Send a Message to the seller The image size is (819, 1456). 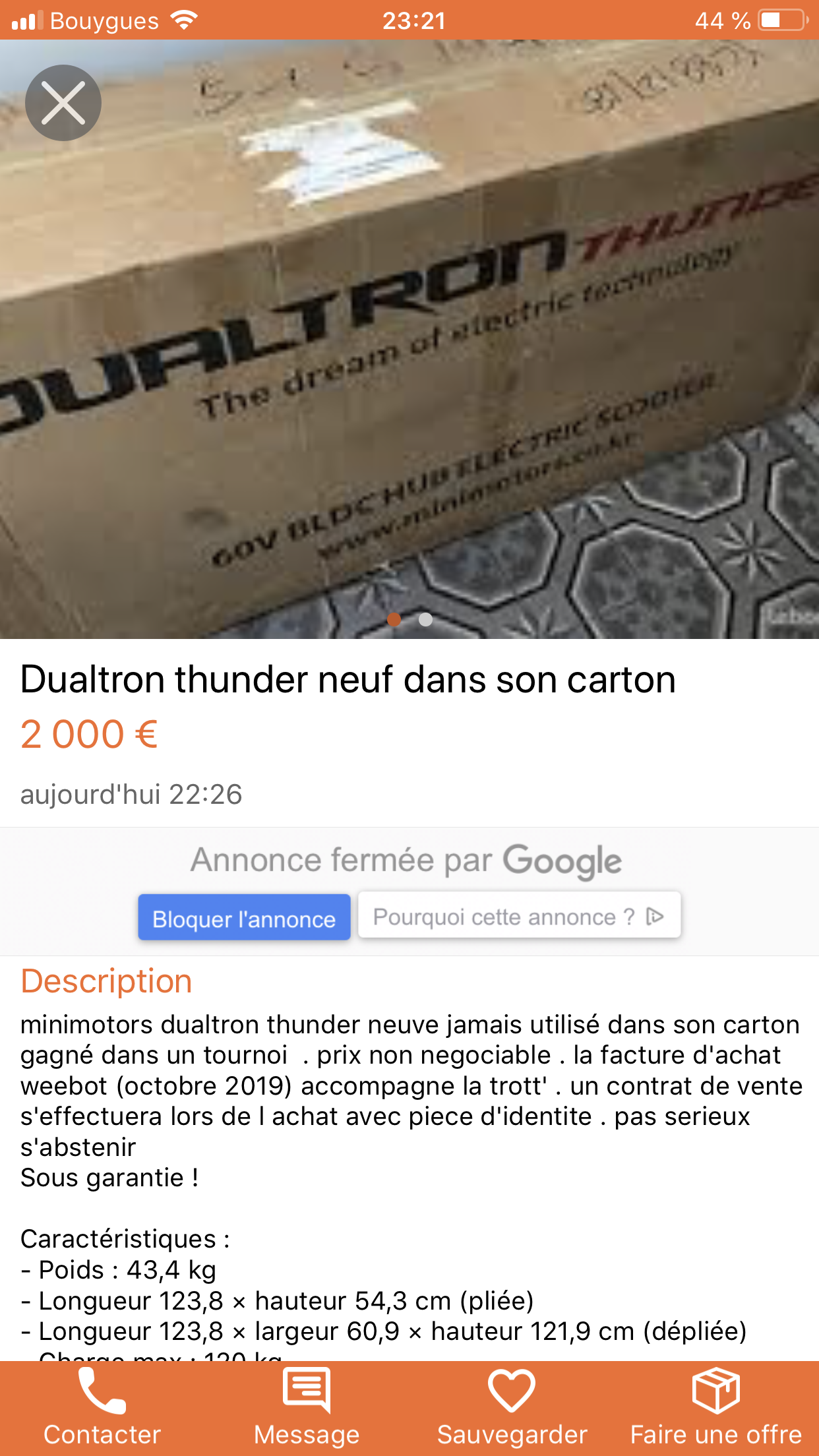point(307,1407)
